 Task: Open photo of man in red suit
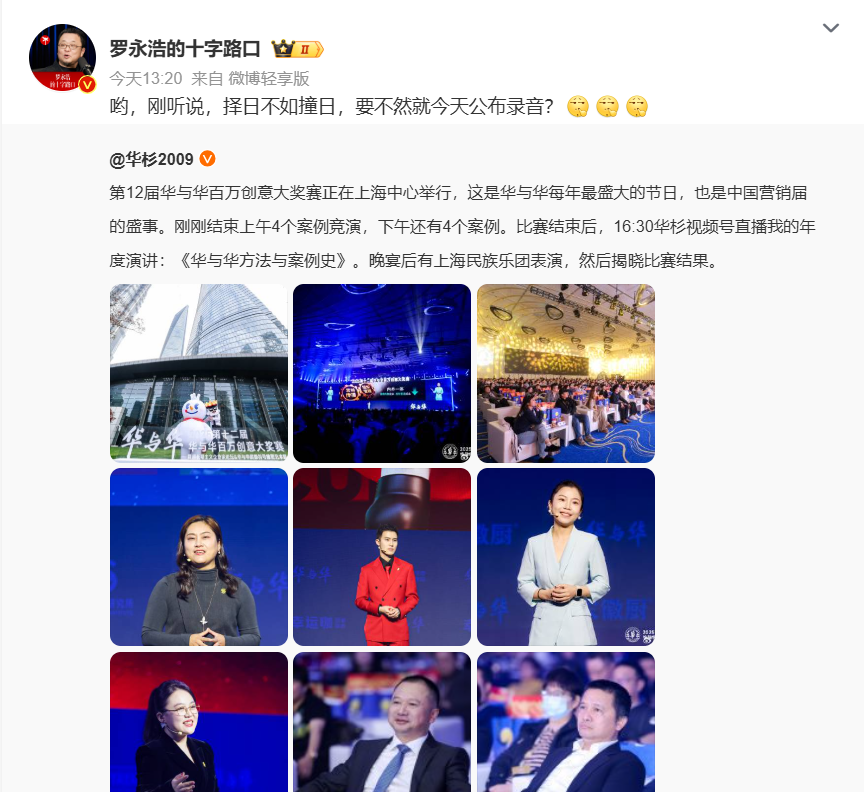click(x=382, y=557)
